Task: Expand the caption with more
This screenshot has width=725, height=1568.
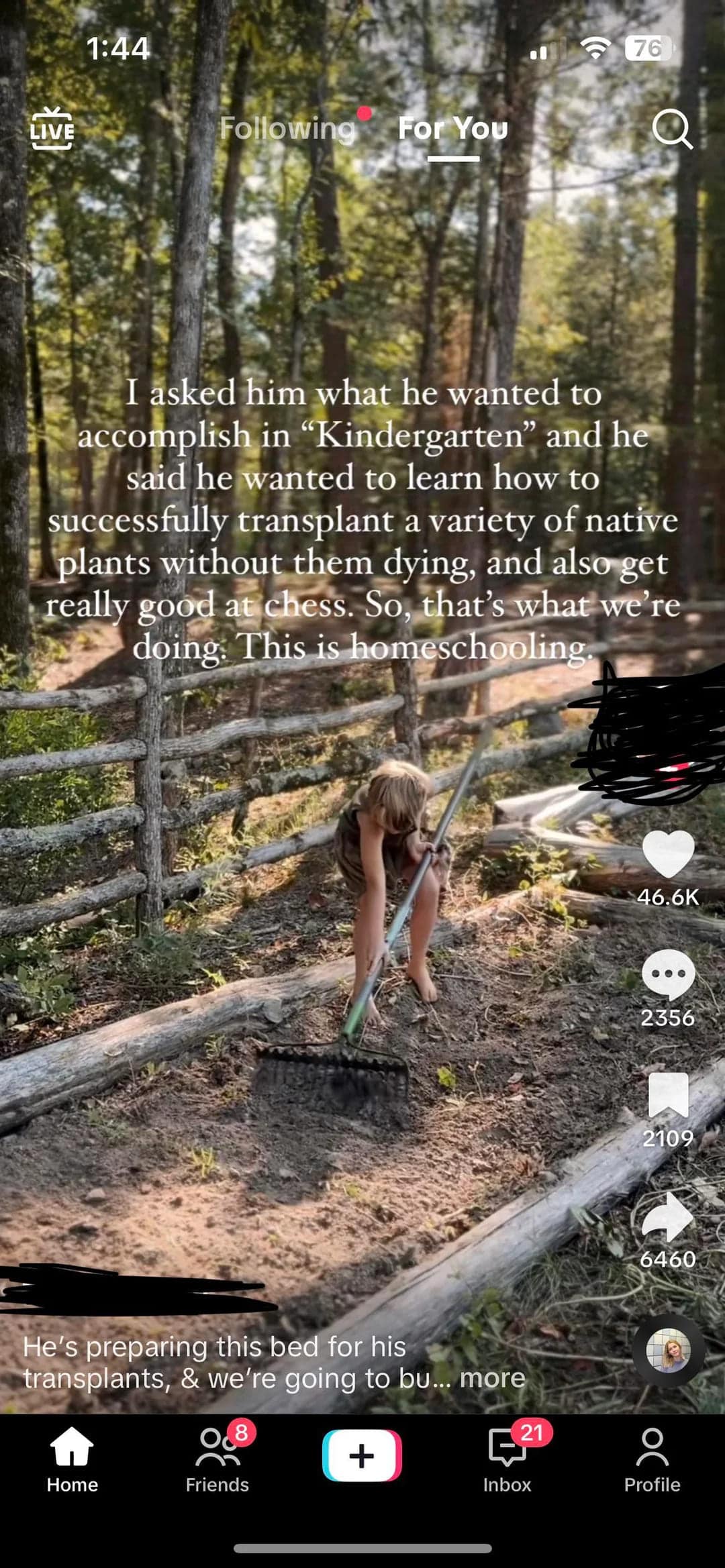Action: coord(492,1377)
